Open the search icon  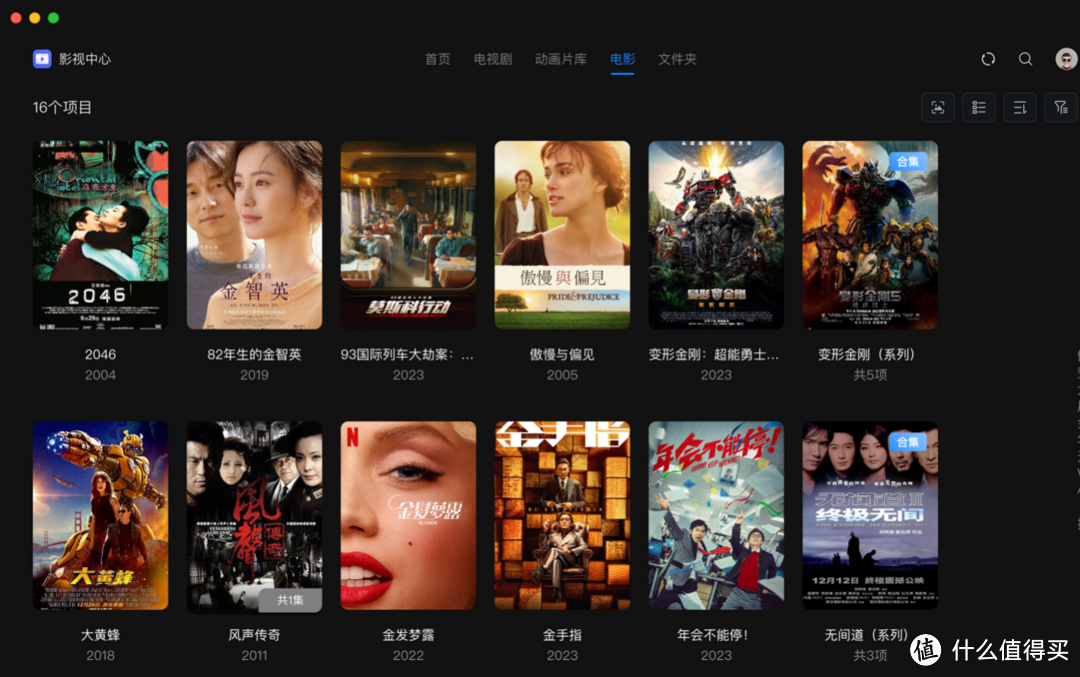tap(1025, 59)
